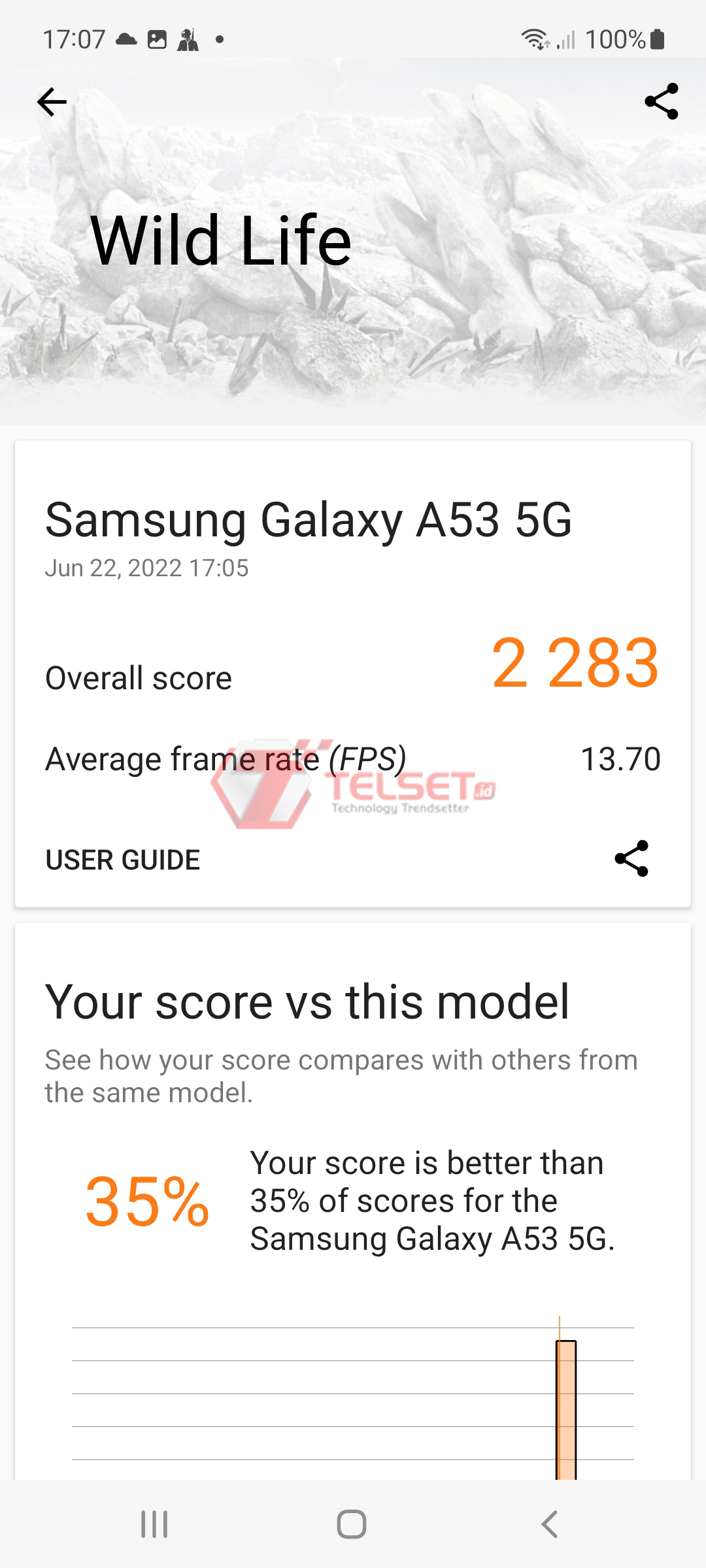Screen dimensions: 706x1568
Task: Go back using the top-left arrow
Action: [52, 102]
